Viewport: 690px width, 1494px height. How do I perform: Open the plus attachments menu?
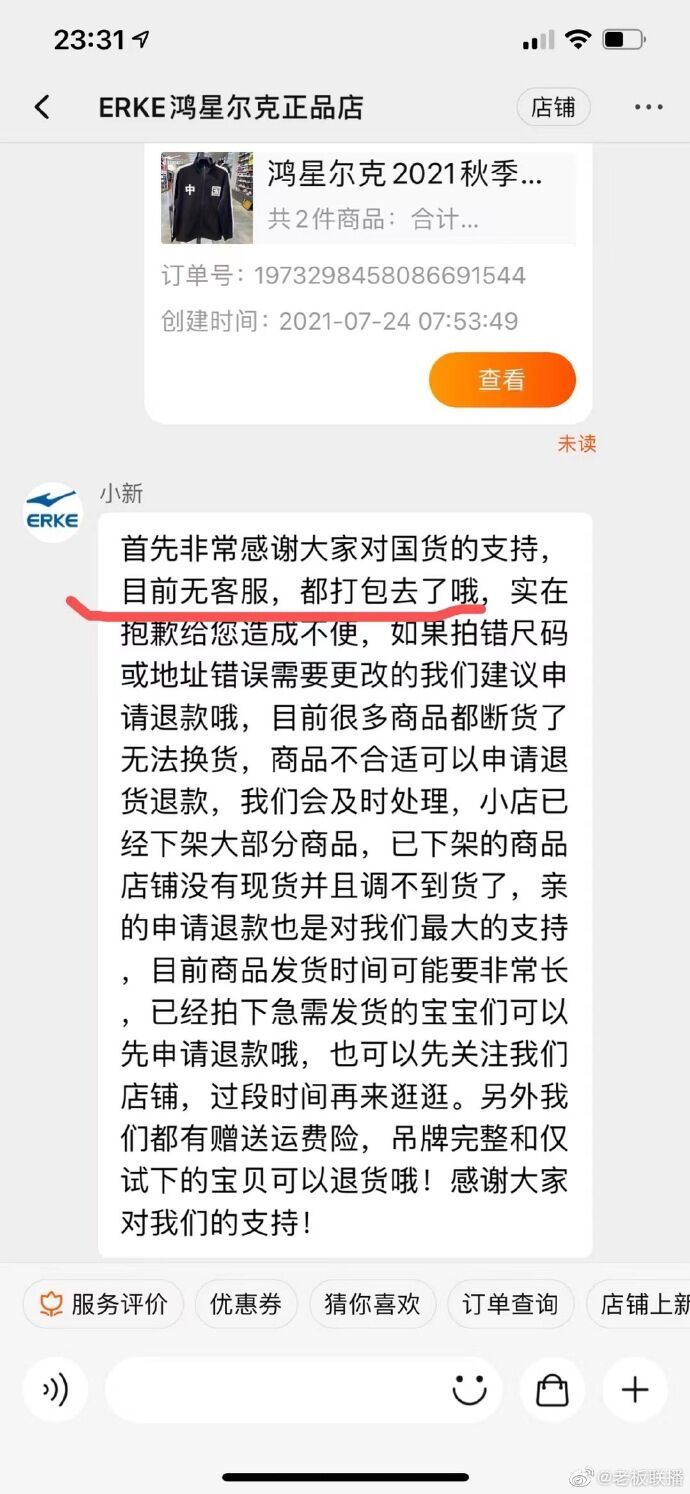point(635,1390)
